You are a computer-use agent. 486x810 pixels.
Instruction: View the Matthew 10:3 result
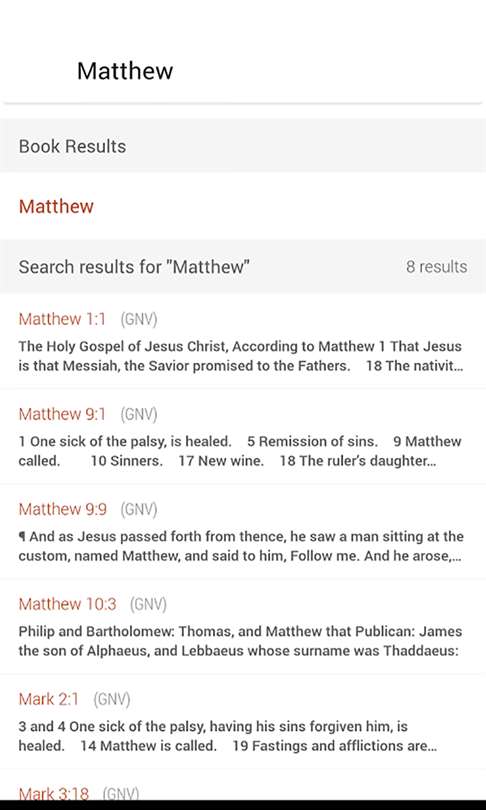click(x=243, y=627)
